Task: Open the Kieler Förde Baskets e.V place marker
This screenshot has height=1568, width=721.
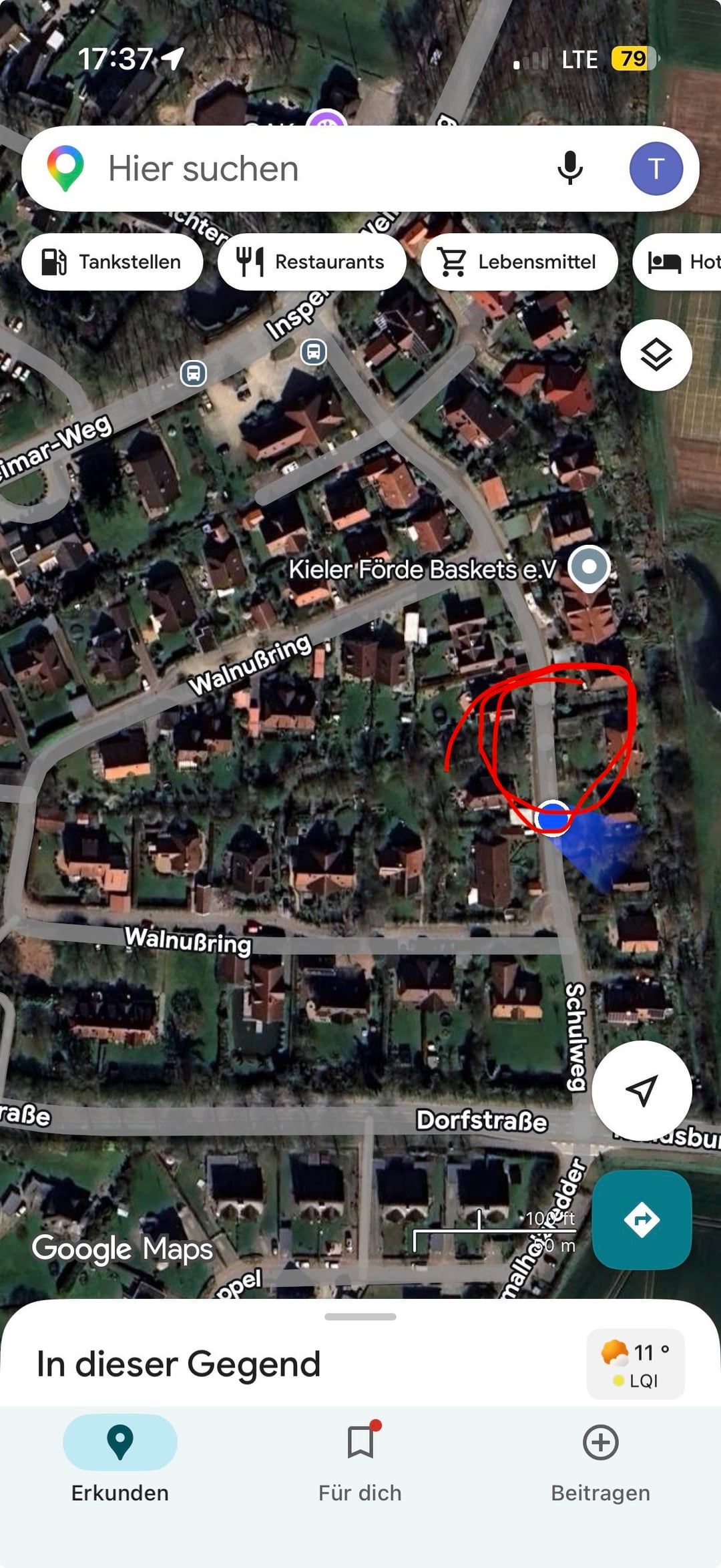Action: click(588, 568)
